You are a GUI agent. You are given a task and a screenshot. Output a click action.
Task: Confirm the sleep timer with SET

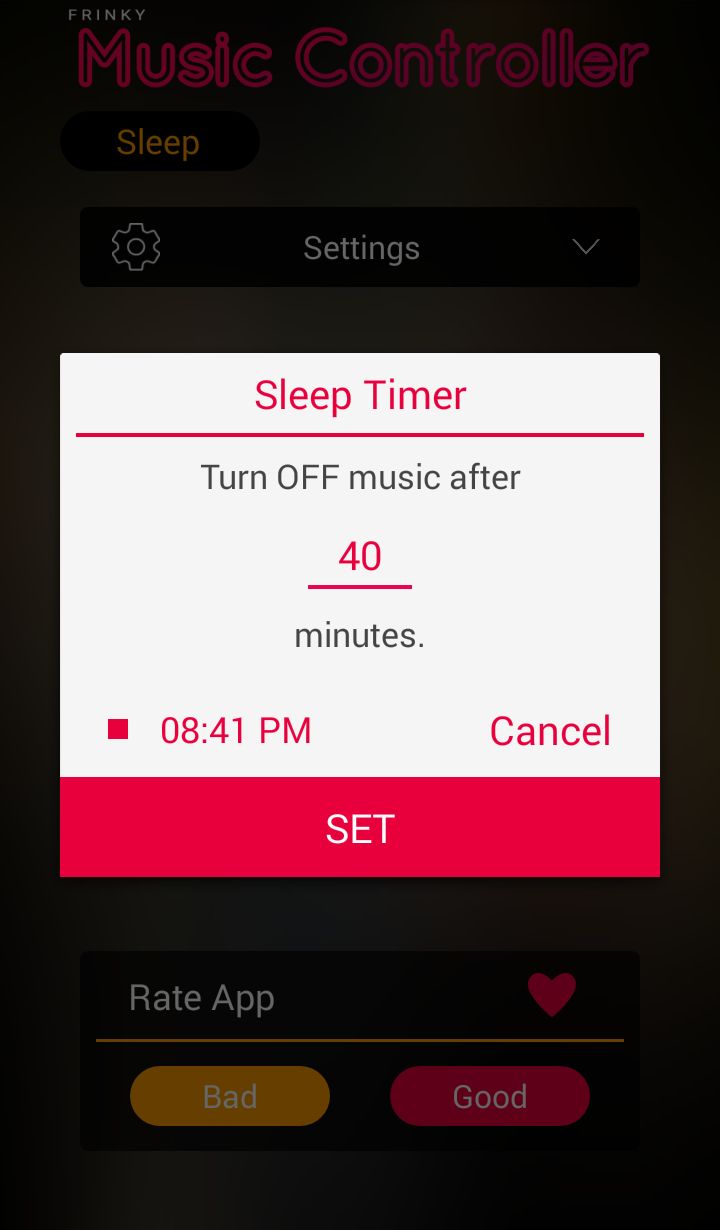click(360, 828)
